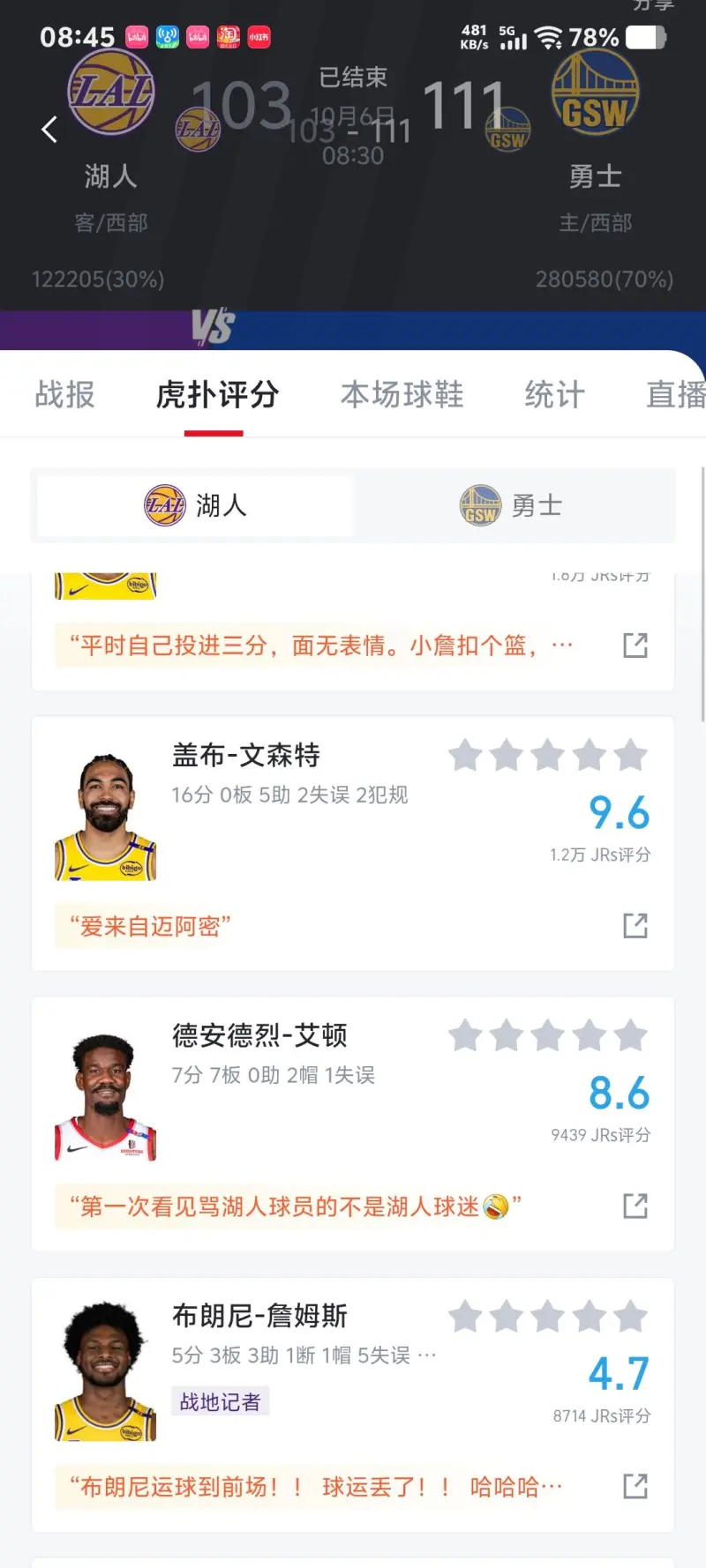Screen dimensions: 706x1568
Task: Share the “平时自己投进三分” comment
Action: 635,646
